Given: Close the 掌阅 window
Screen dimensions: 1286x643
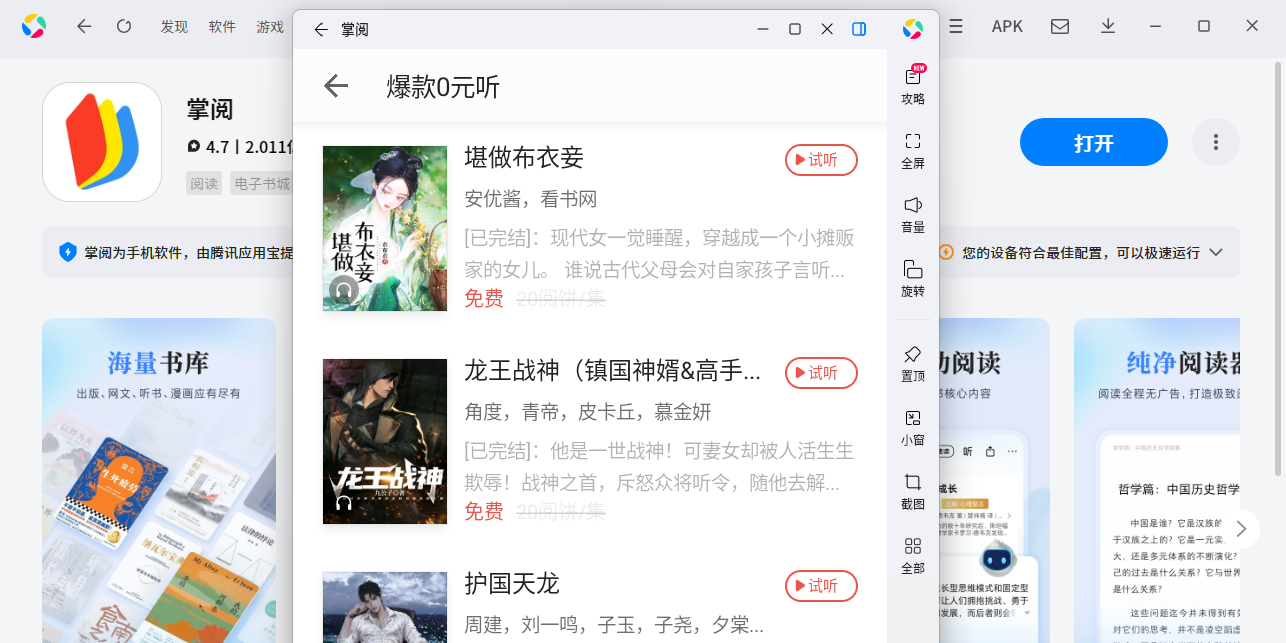Looking at the screenshot, I should (x=827, y=29).
